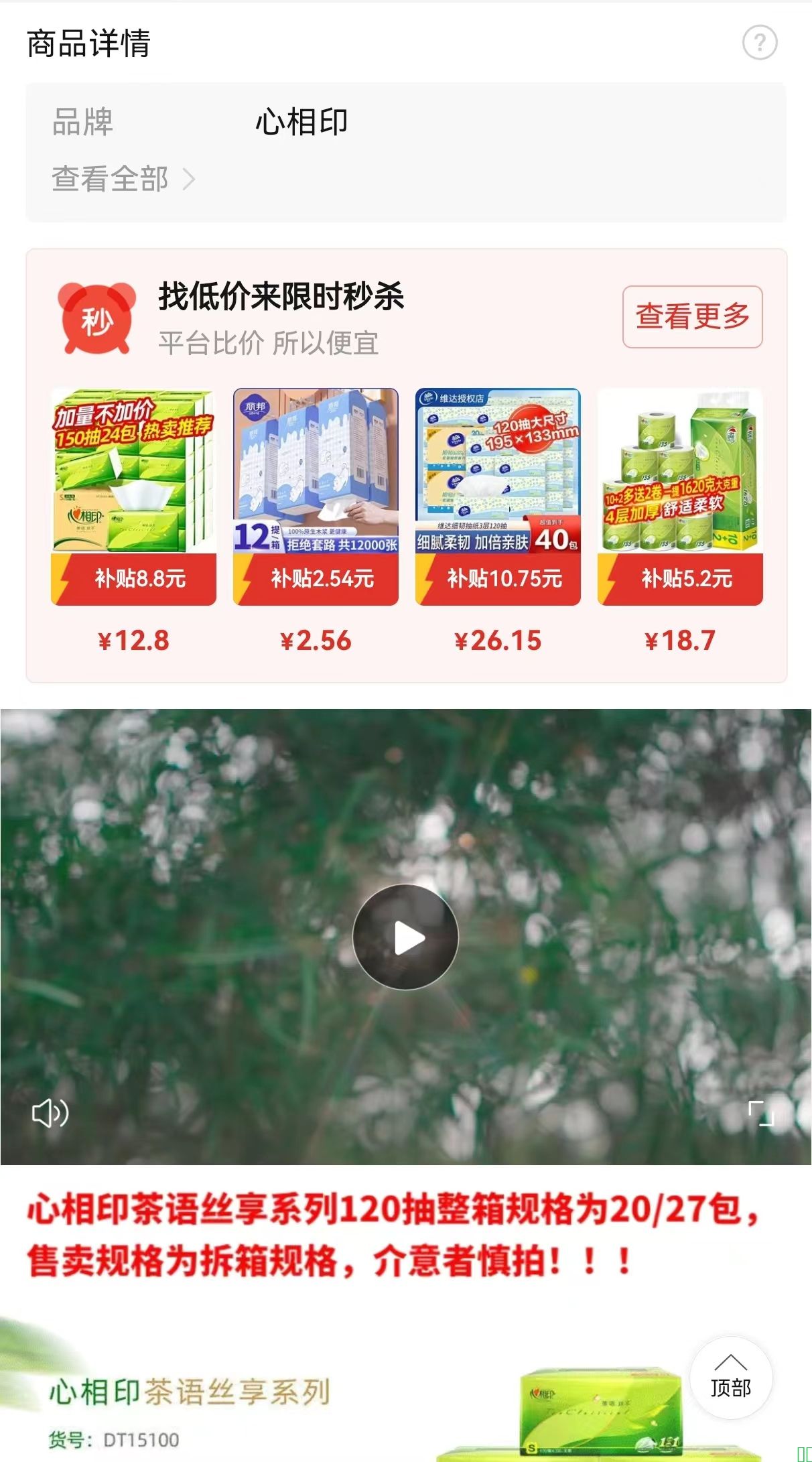Jump back to 顶部 of page
Image resolution: width=812 pixels, height=1462 pixels.
coord(730,1378)
